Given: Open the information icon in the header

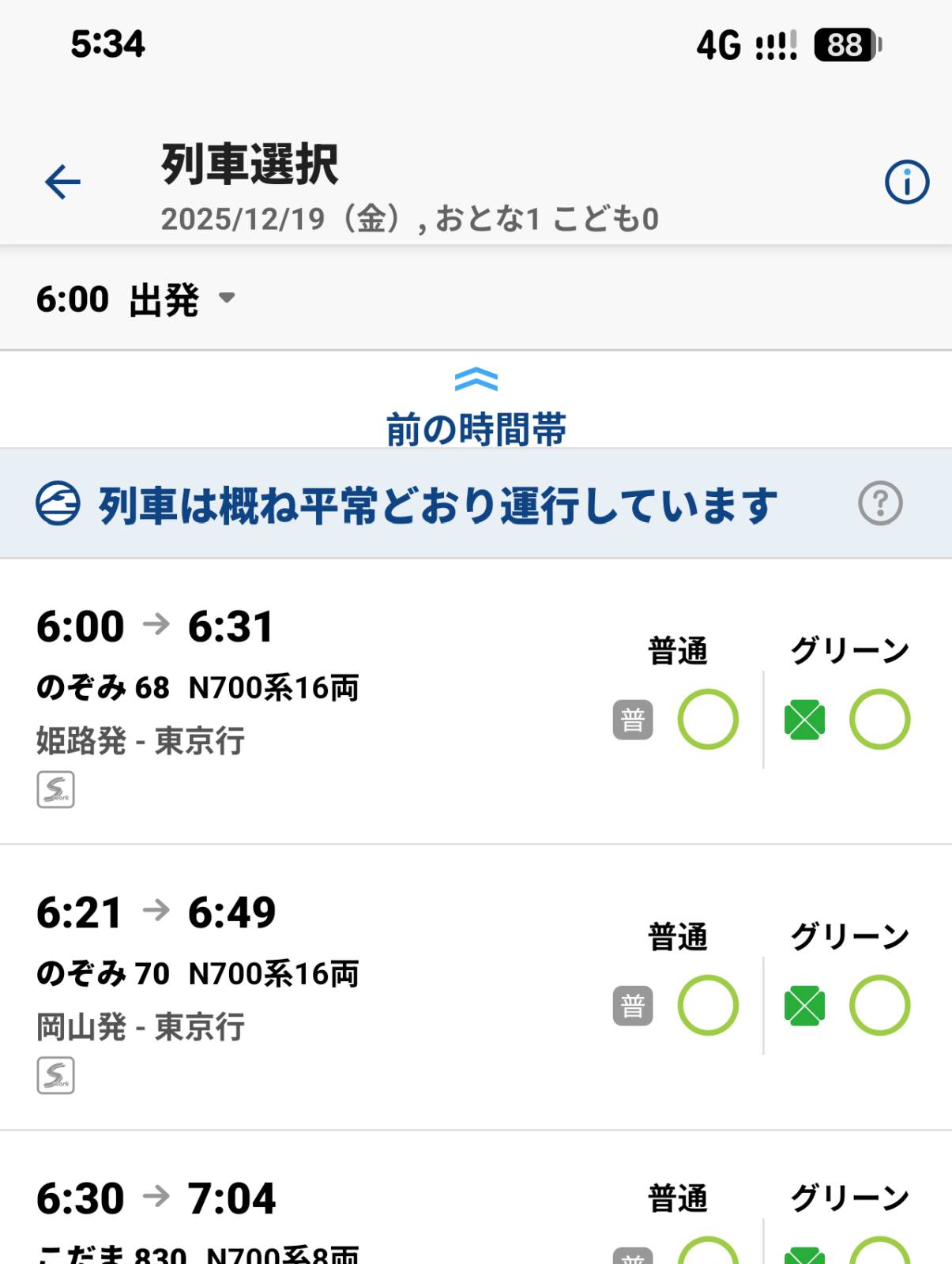Looking at the screenshot, I should (905, 180).
